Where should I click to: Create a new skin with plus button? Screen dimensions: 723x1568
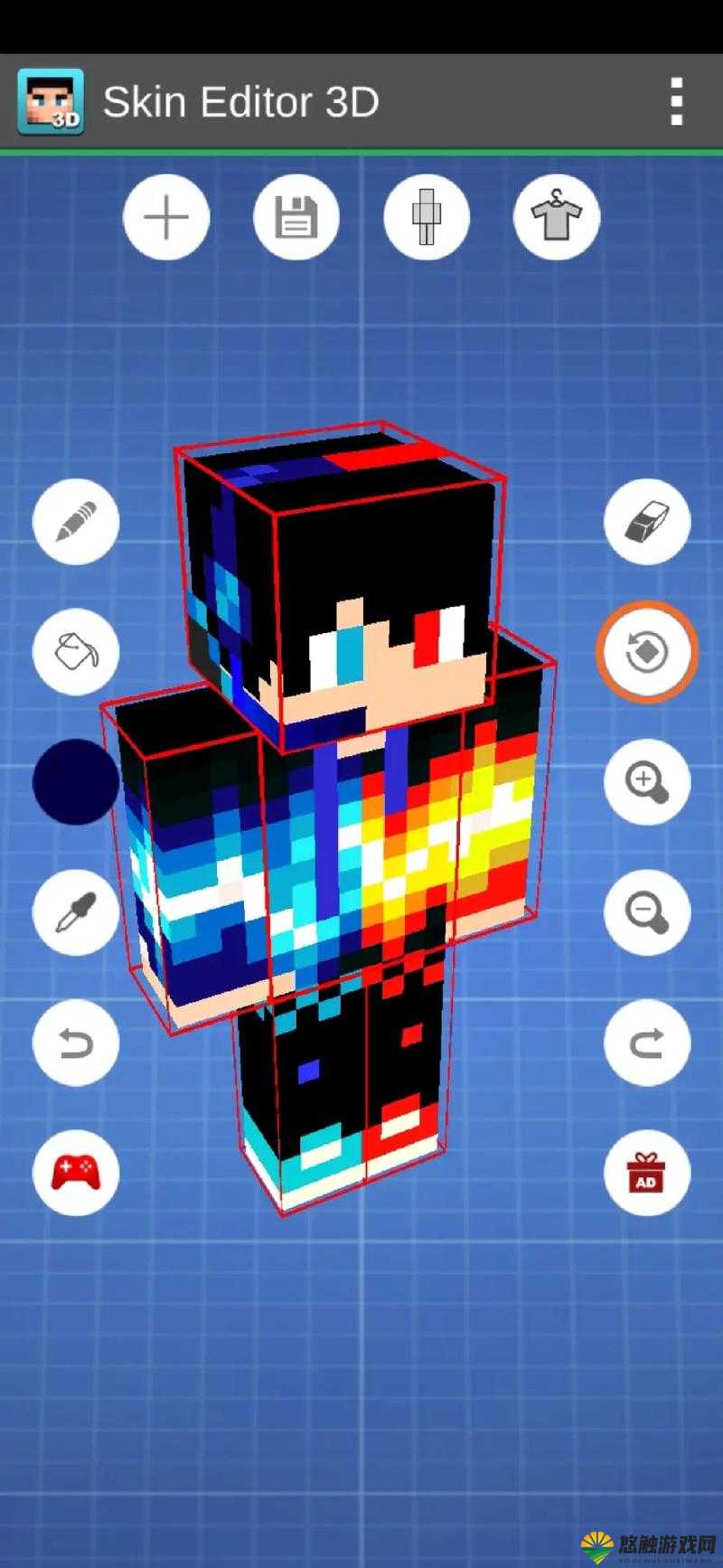166,218
